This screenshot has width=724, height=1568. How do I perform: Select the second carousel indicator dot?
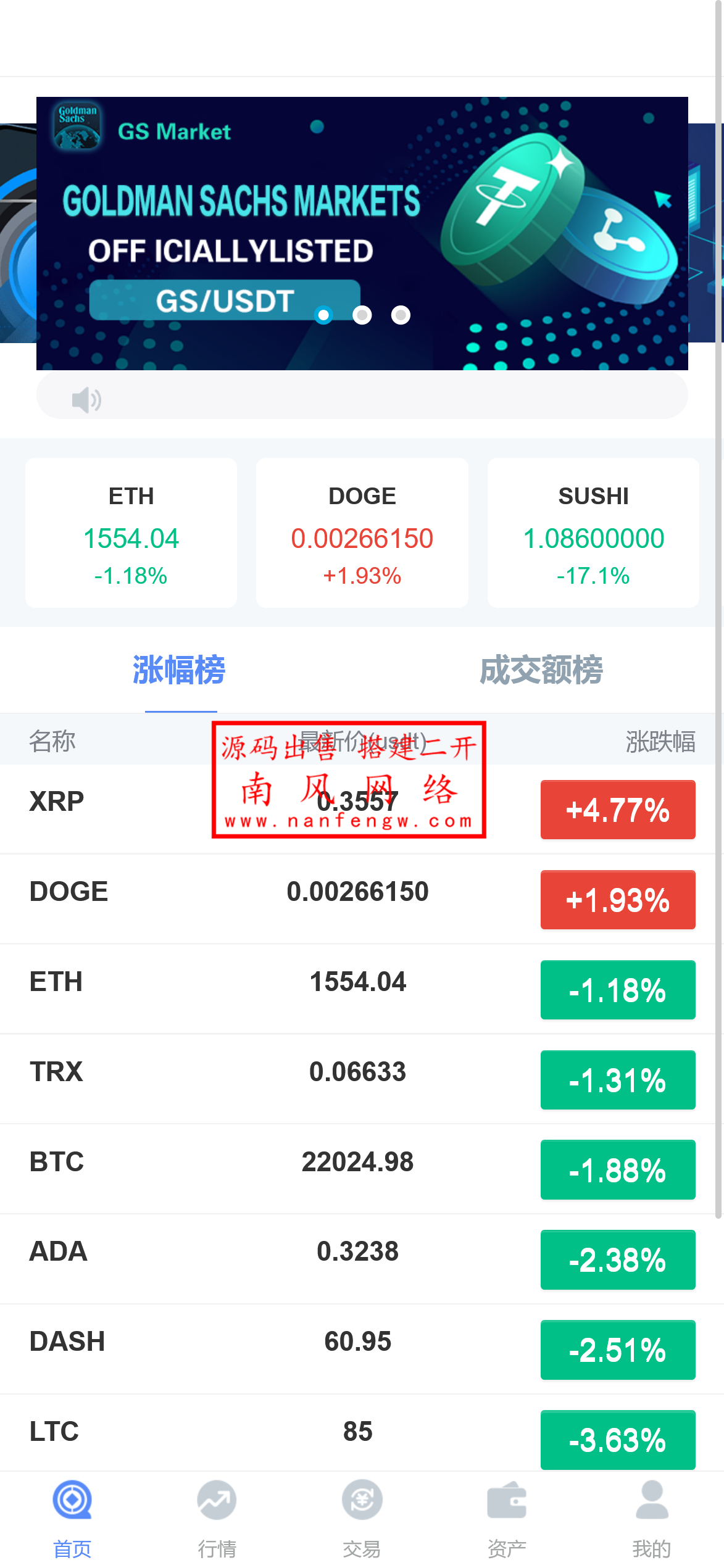(362, 315)
